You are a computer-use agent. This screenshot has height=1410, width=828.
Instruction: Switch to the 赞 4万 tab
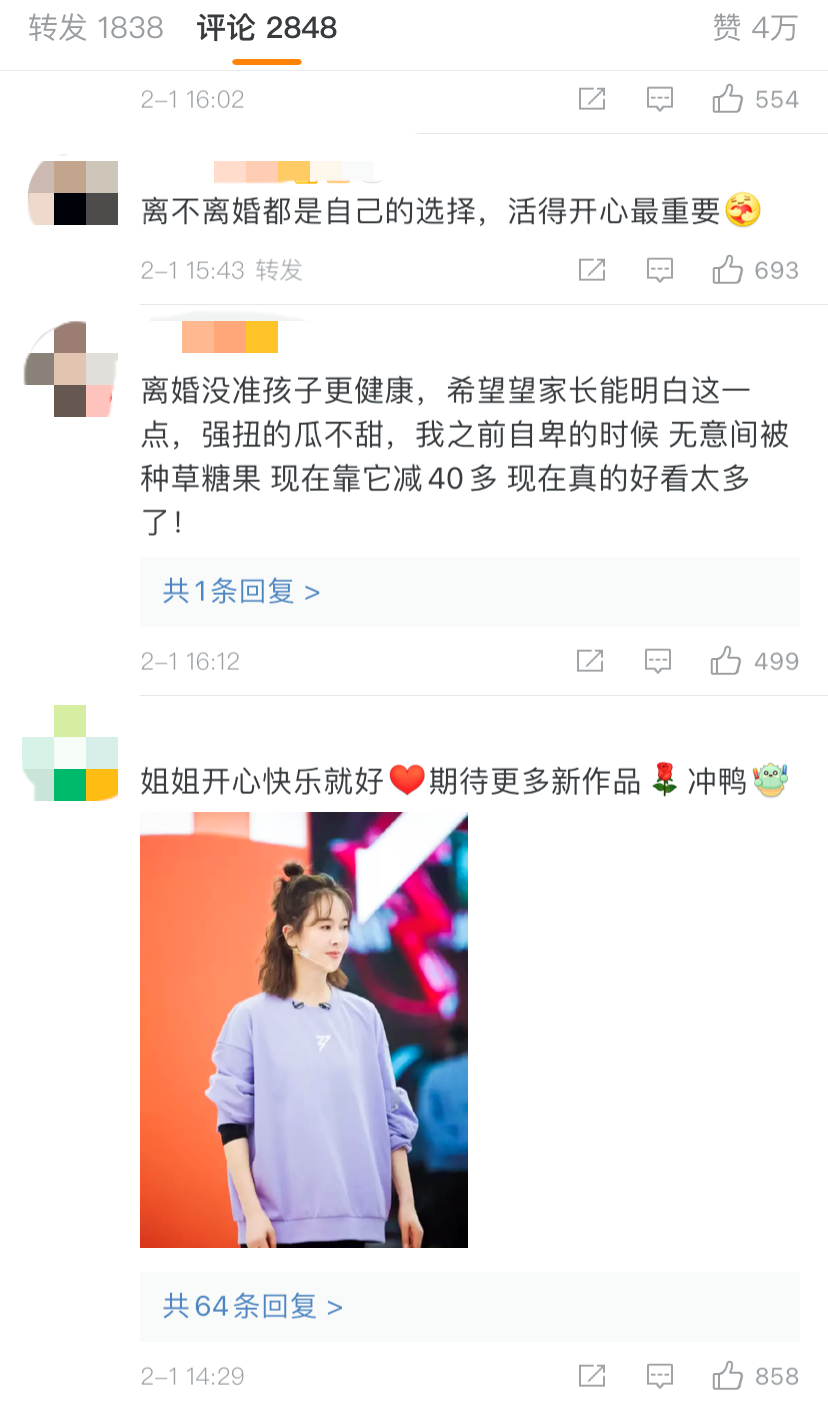tap(755, 28)
